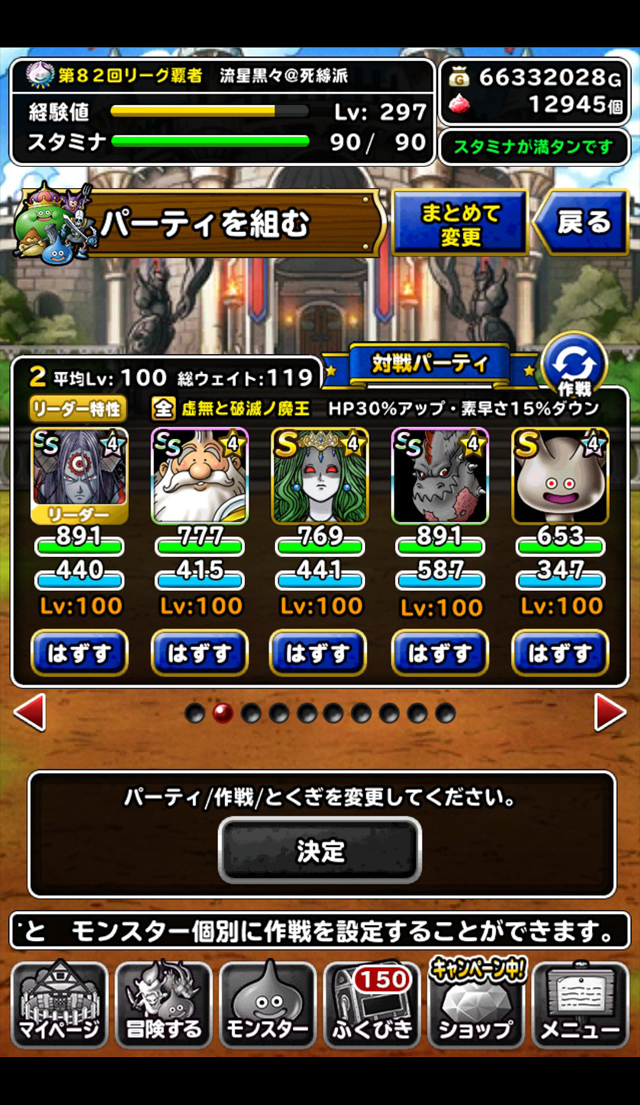640x1105 pixels.
Task: Open the ショップ tab
Action: pos(476,1004)
